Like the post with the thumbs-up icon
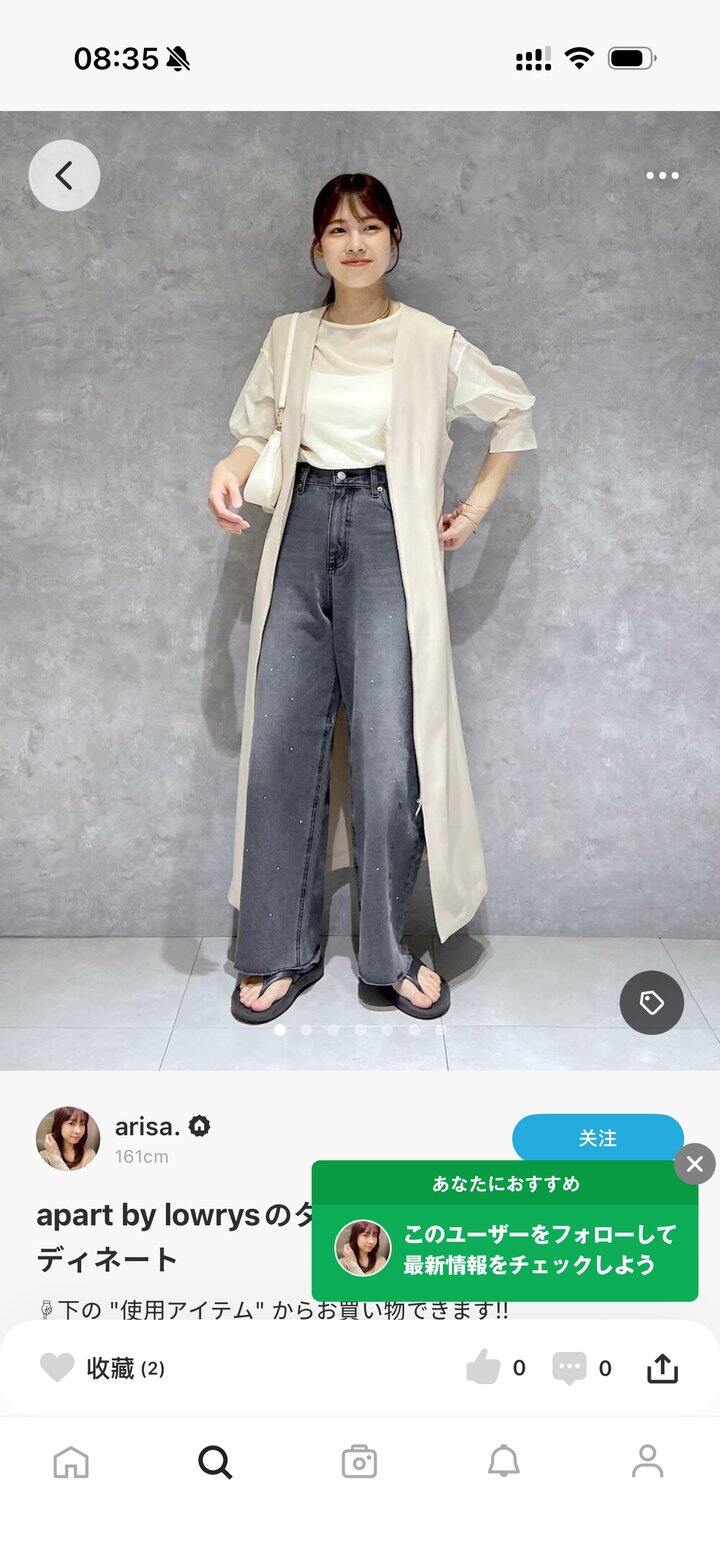This screenshot has height=1565, width=720. [x=483, y=1368]
